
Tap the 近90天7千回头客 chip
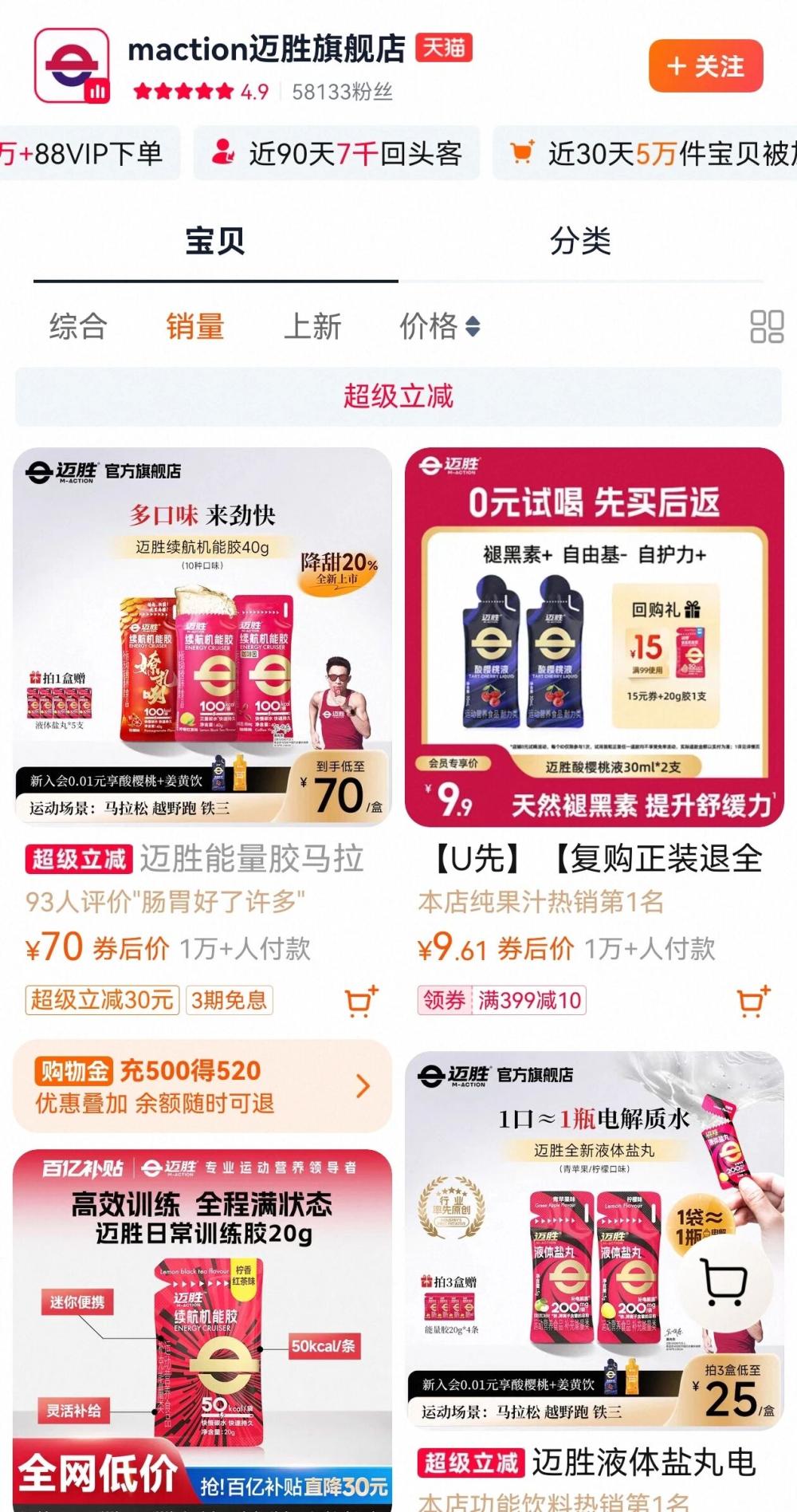click(336, 153)
